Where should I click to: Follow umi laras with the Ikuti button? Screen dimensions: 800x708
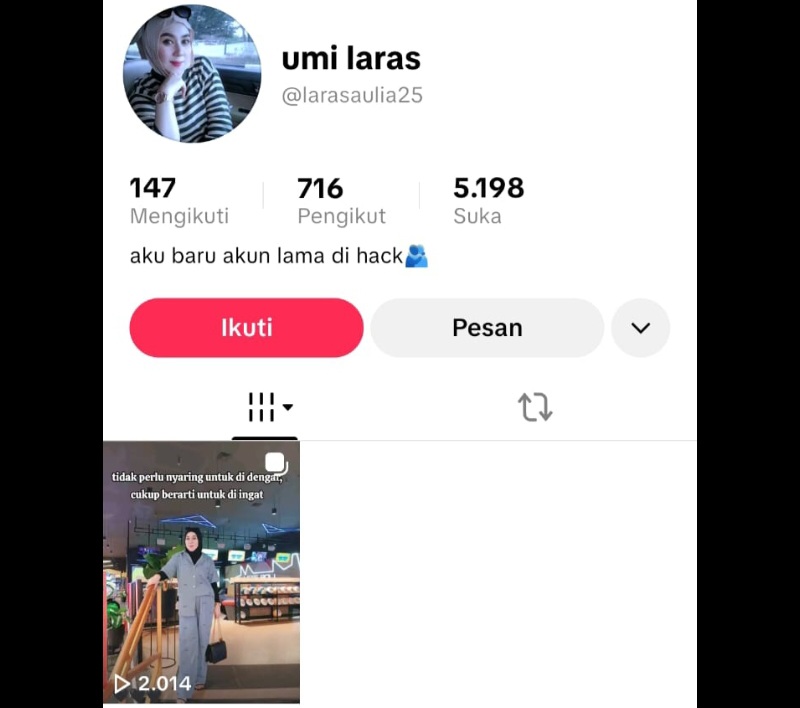coord(246,328)
